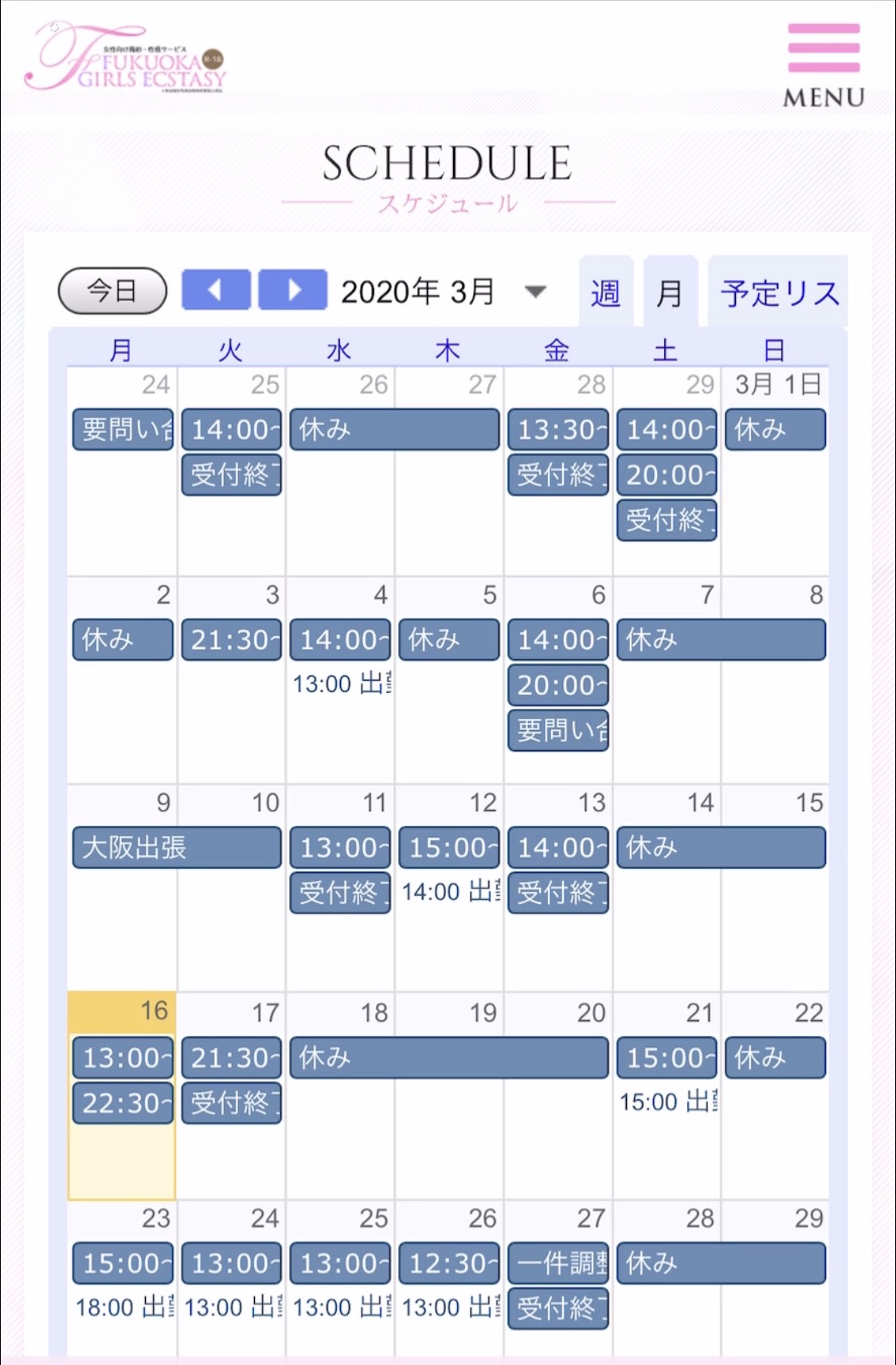
Task: Switch to the 予定リスト agenda tab
Action: click(778, 293)
